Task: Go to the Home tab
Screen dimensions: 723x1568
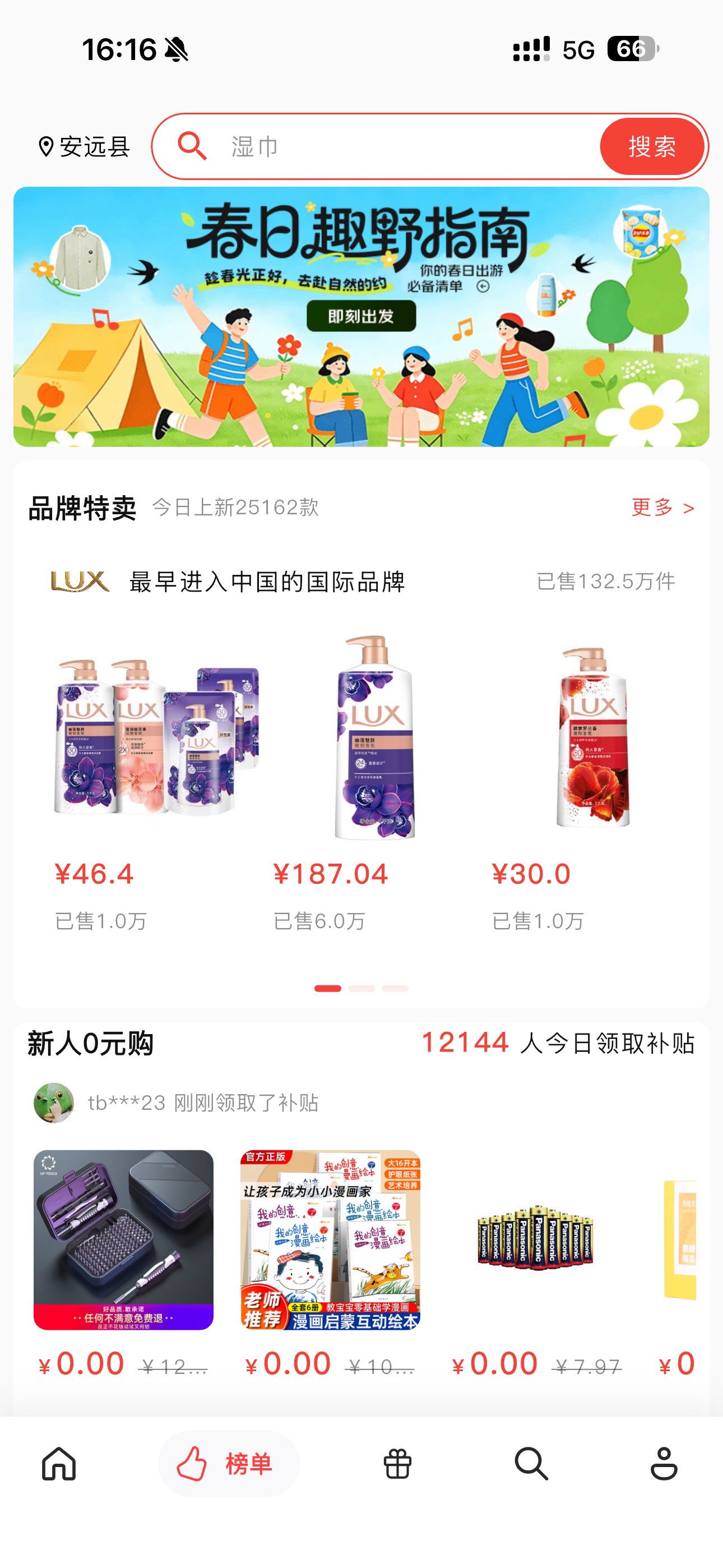Action: (x=59, y=1463)
